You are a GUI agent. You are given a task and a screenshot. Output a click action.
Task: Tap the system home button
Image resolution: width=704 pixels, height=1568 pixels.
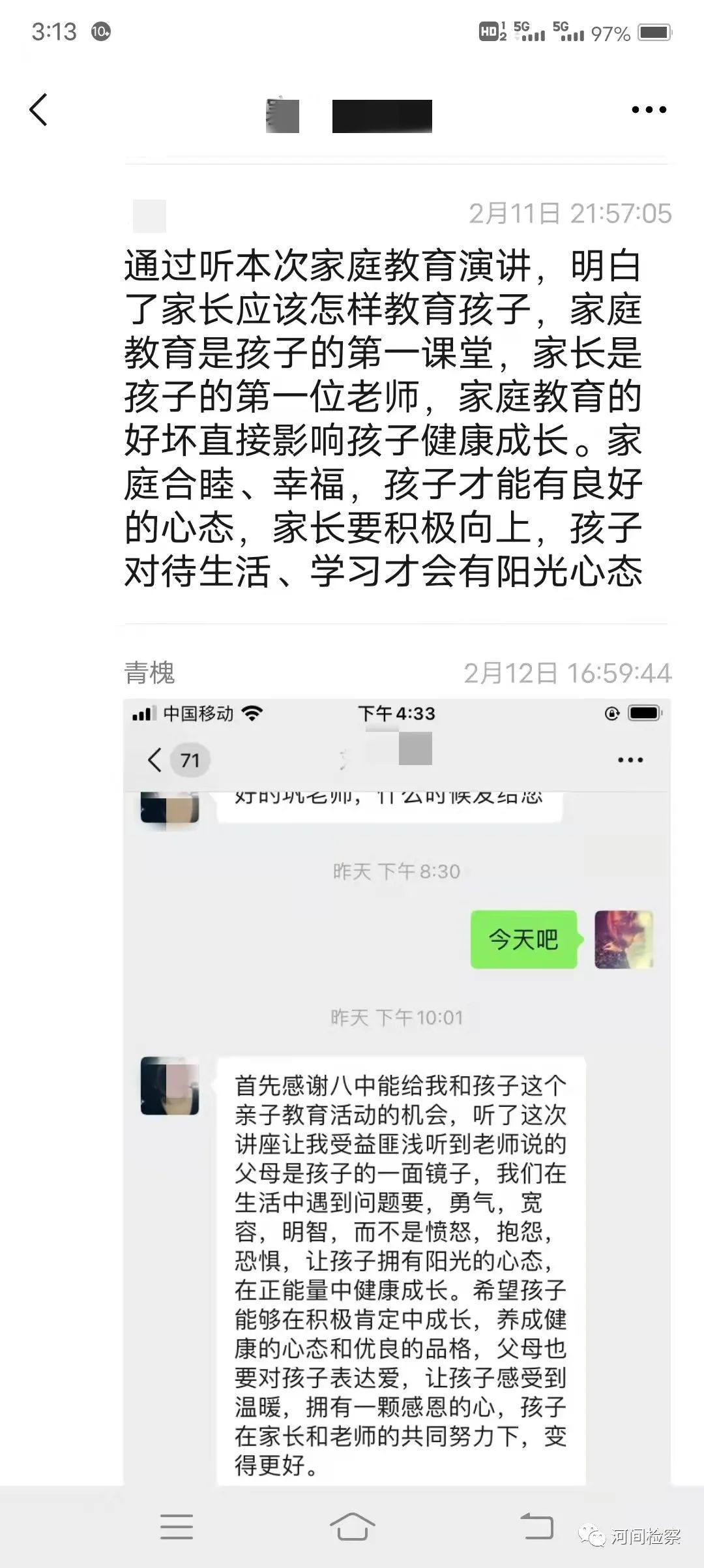(352, 1526)
